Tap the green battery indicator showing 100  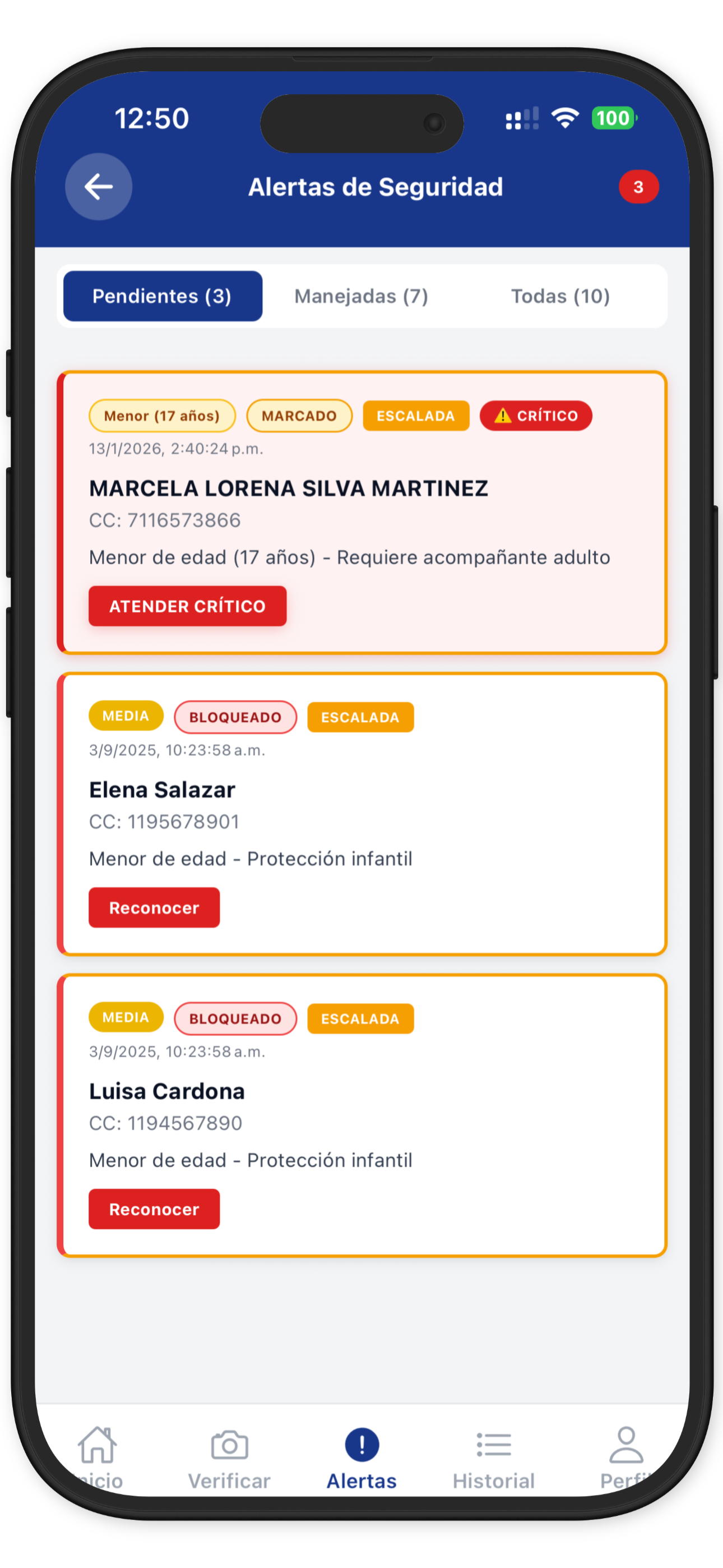614,117
